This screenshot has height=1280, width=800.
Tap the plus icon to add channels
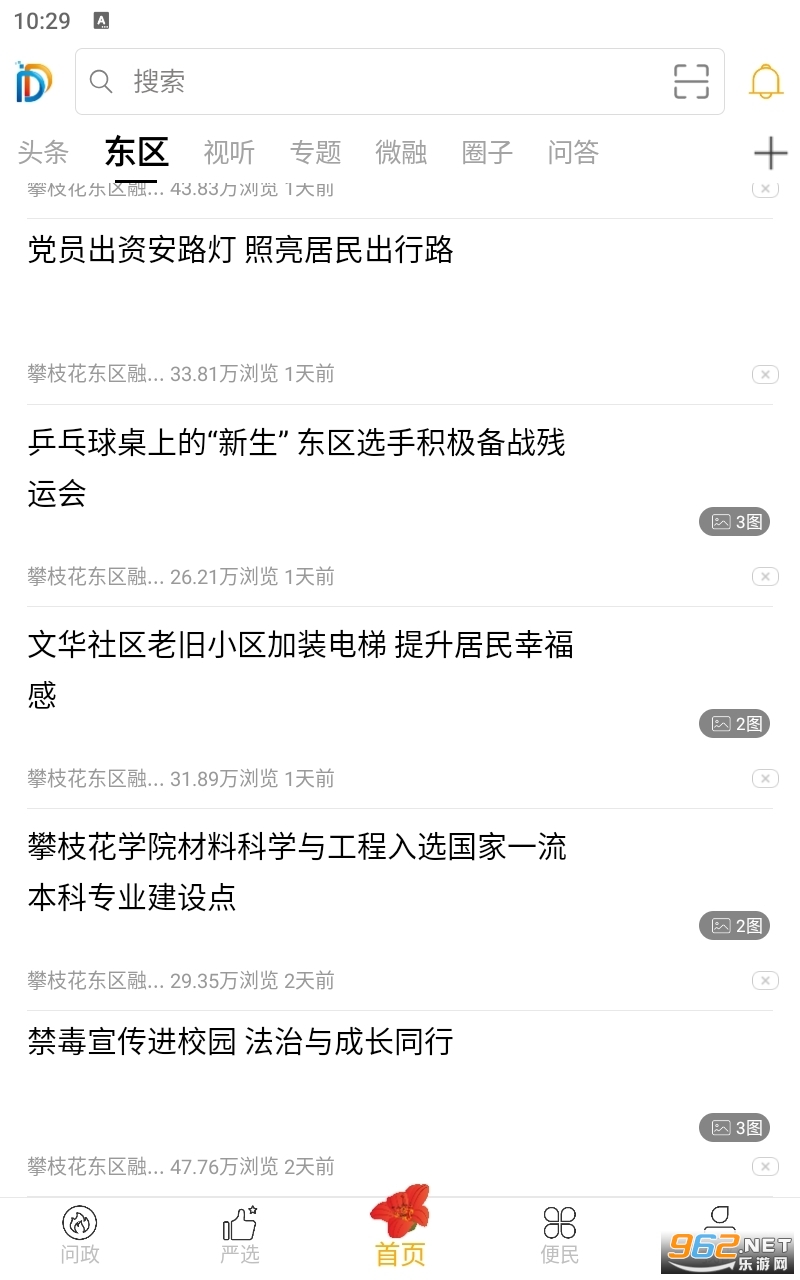point(770,153)
